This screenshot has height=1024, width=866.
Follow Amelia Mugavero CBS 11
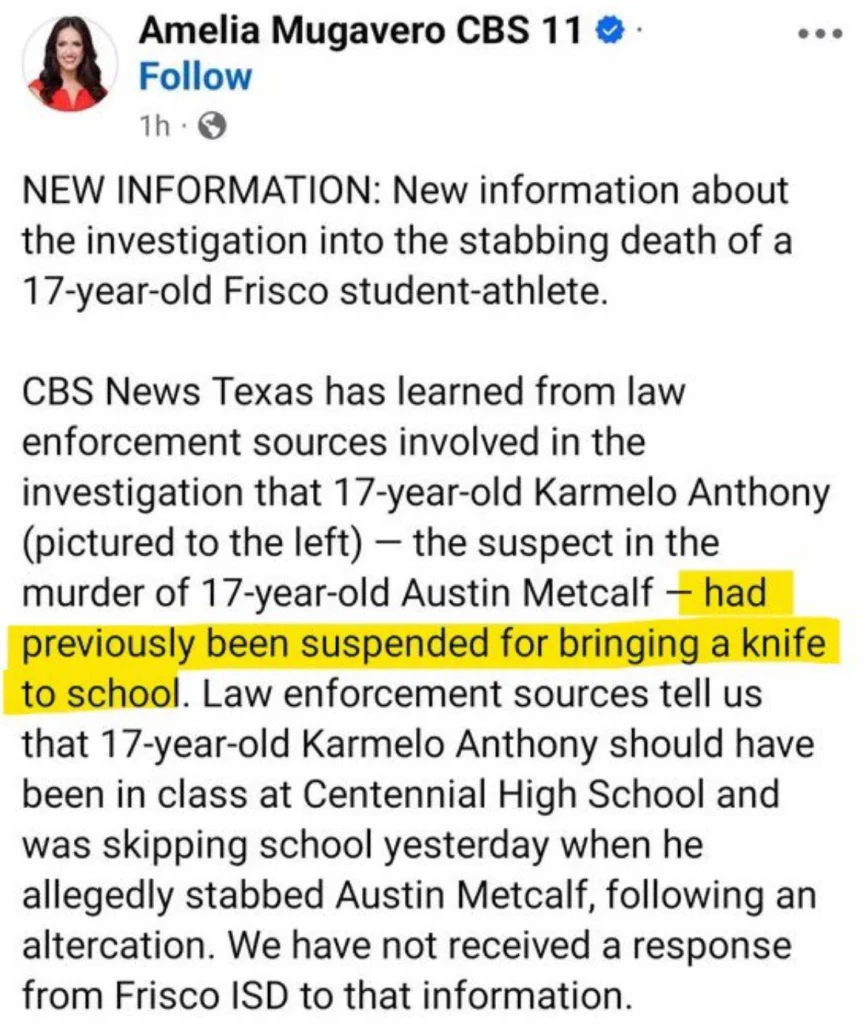click(x=195, y=77)
